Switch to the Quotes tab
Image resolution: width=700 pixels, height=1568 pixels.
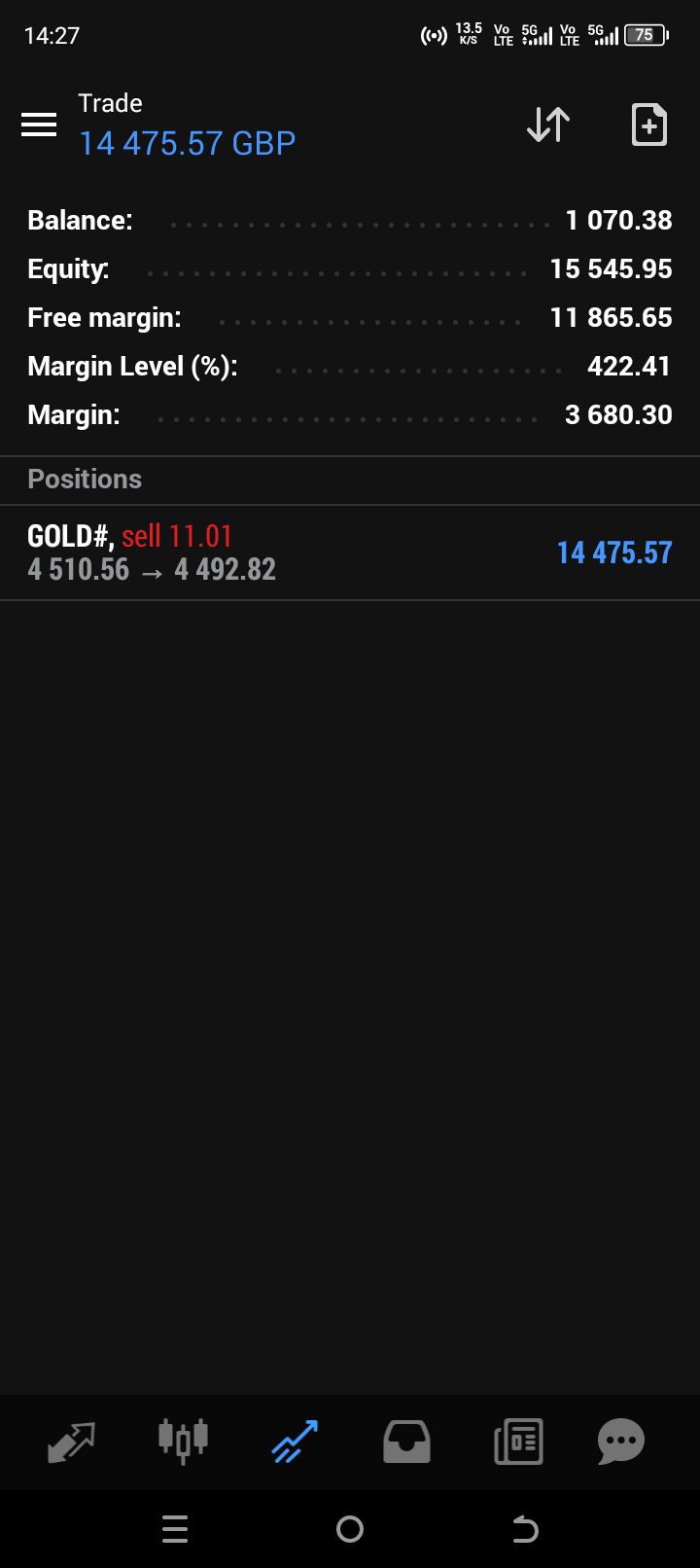tap(71, 1441)
